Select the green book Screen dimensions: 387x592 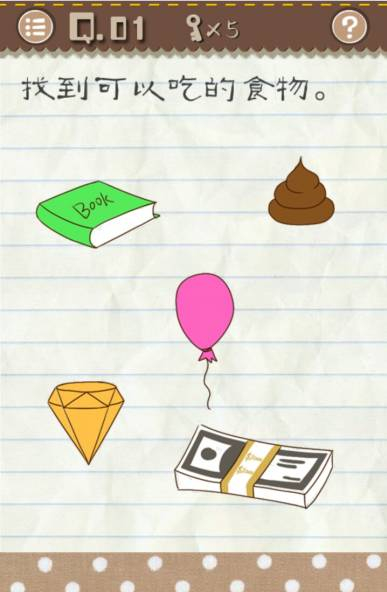(97, 214)
